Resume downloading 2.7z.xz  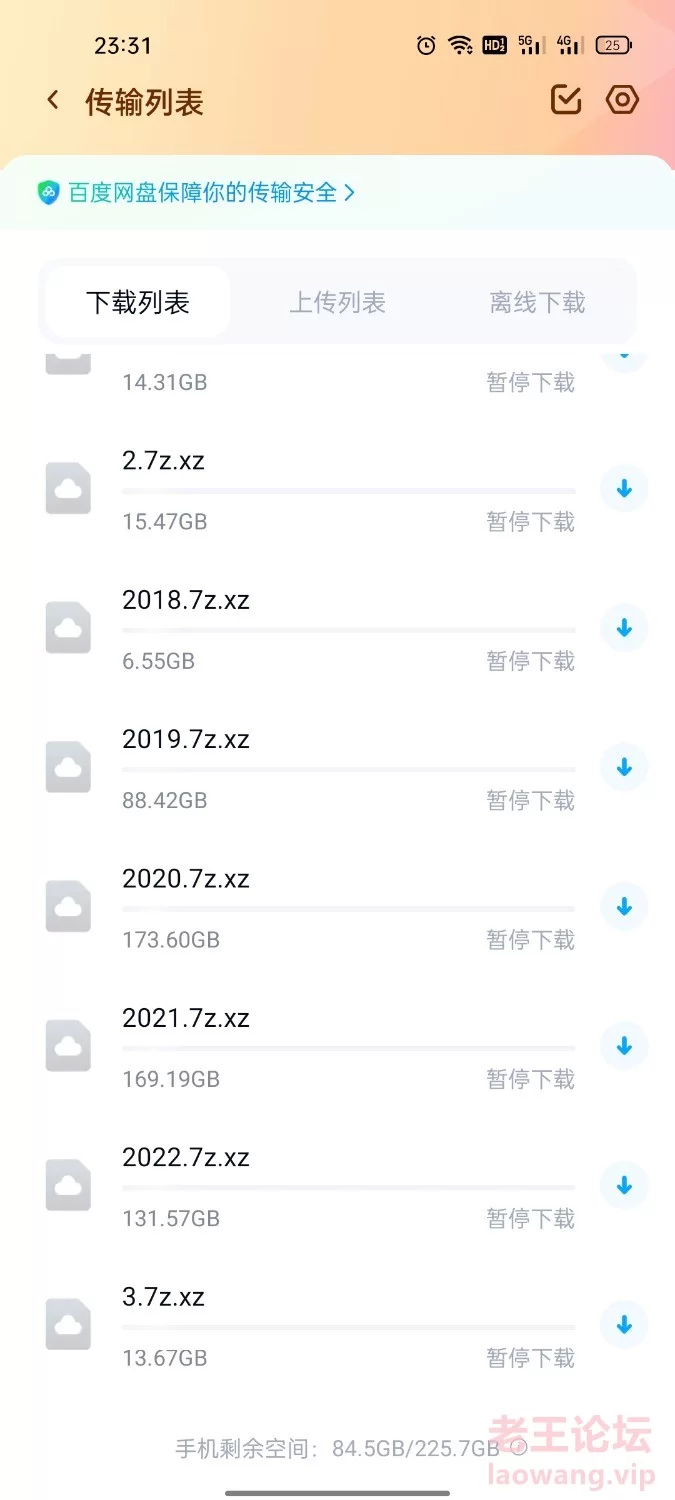624,489
